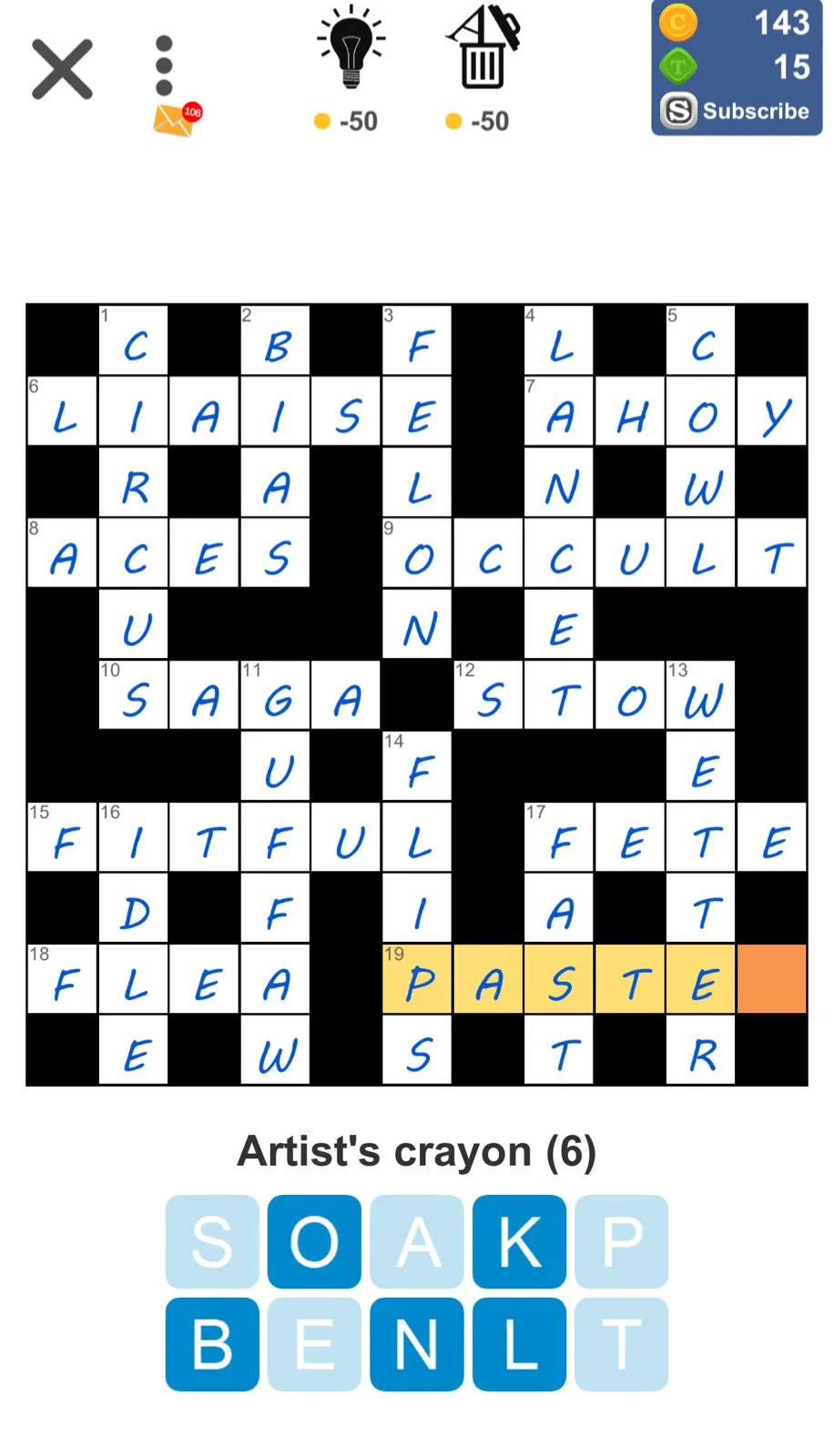Screen dimensions: 834x1456
Task: Select the letter N tile
Action: click(417, 1344)
